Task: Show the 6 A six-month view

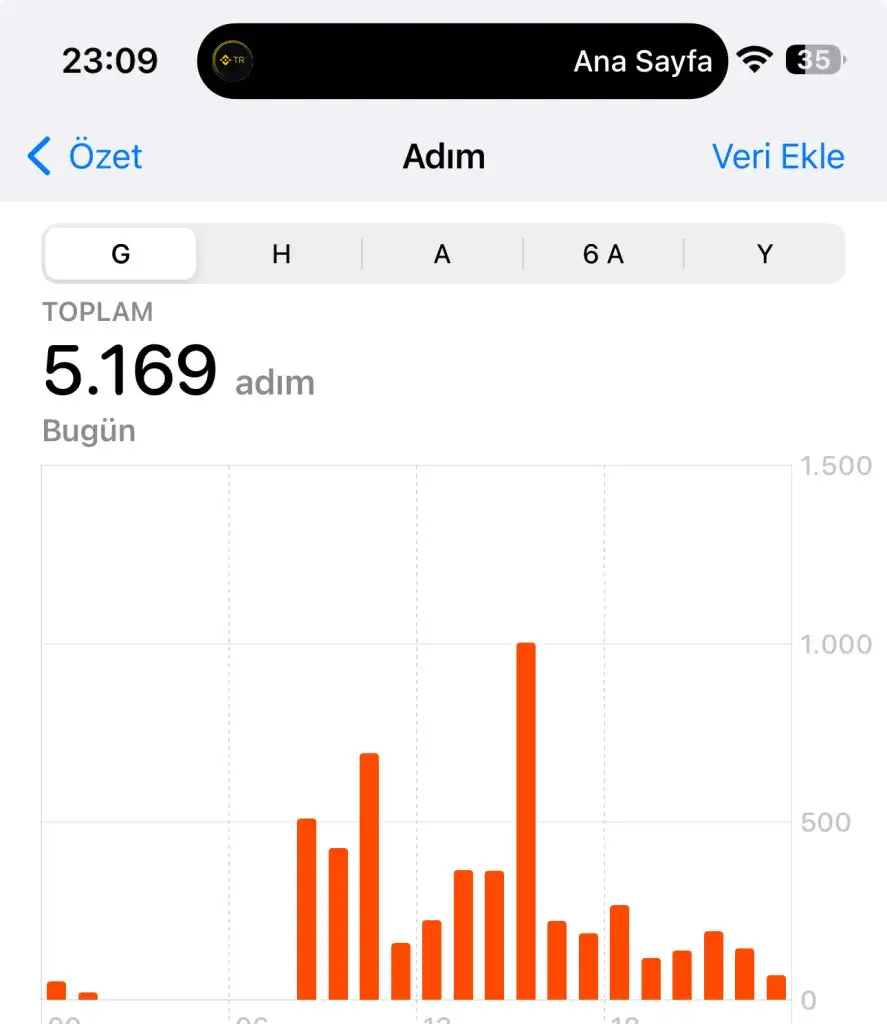Action: tap(603, 254)
